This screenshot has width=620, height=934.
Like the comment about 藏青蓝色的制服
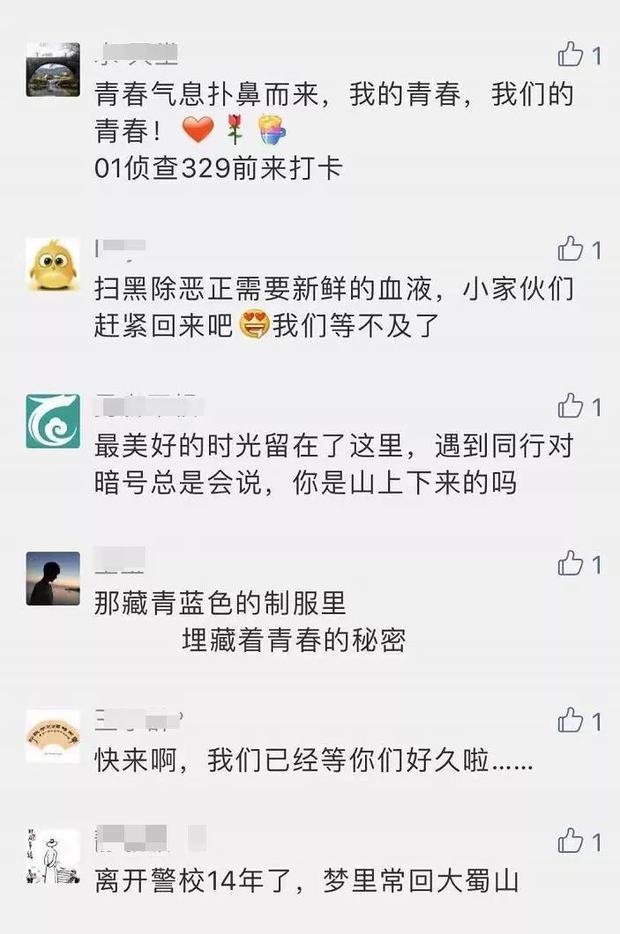[x=571, y=563]
